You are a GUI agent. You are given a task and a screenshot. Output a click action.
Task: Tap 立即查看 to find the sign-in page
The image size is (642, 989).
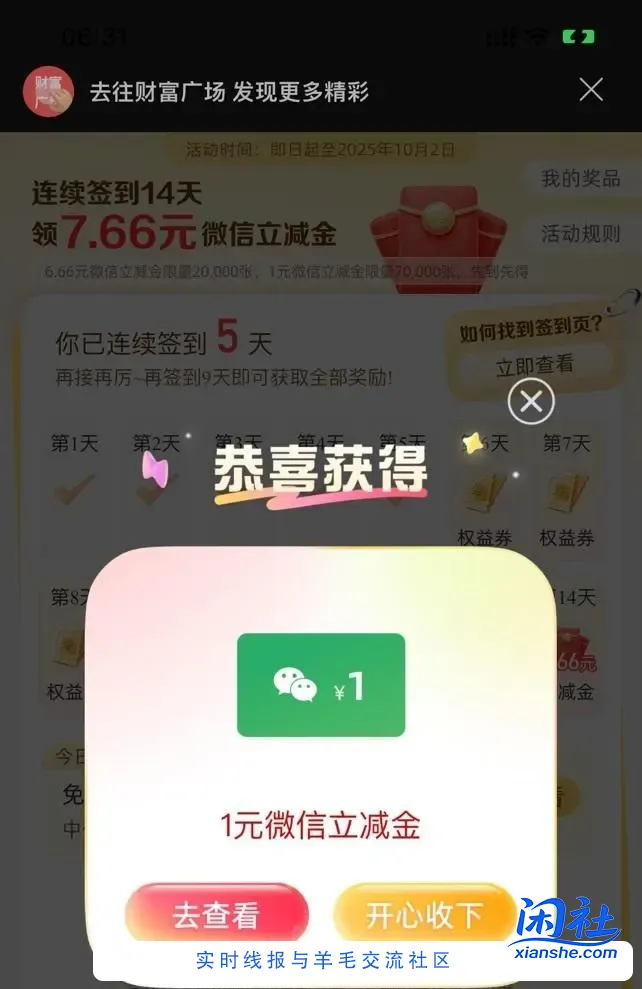click(535, 366)
